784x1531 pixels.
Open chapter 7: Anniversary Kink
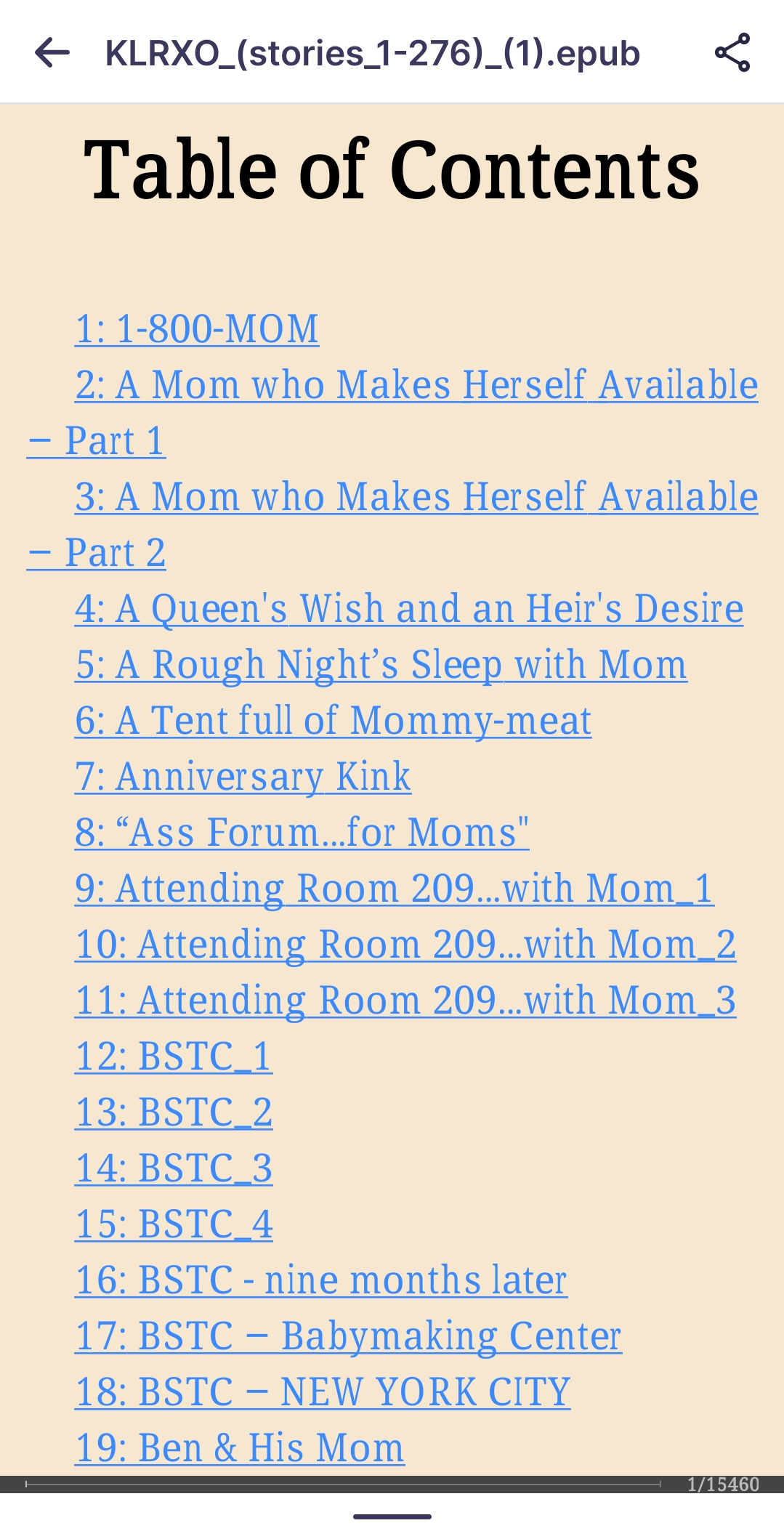pyautogui.click(x=243, y=776)
